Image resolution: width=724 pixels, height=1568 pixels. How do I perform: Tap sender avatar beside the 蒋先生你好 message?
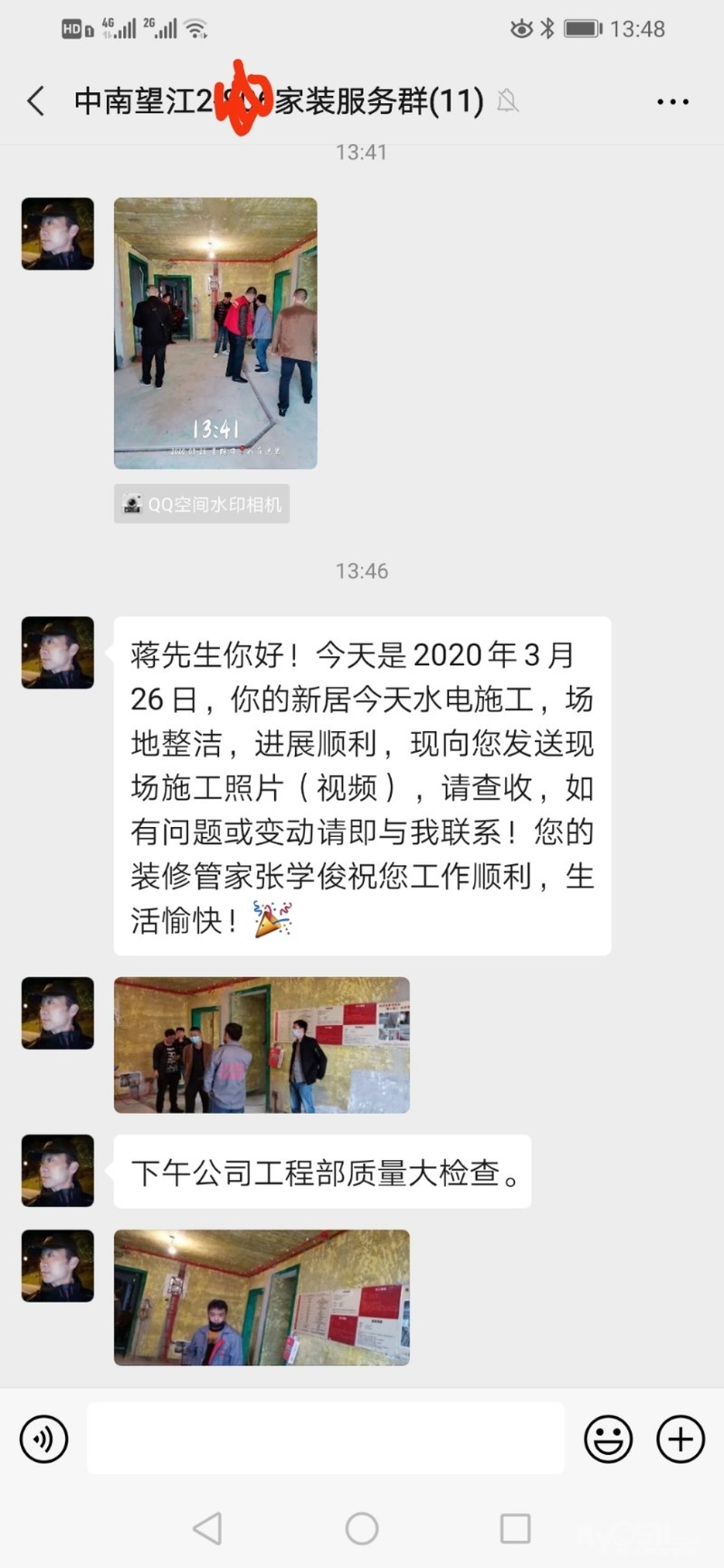pyautogui.click(x=58, y=652)
